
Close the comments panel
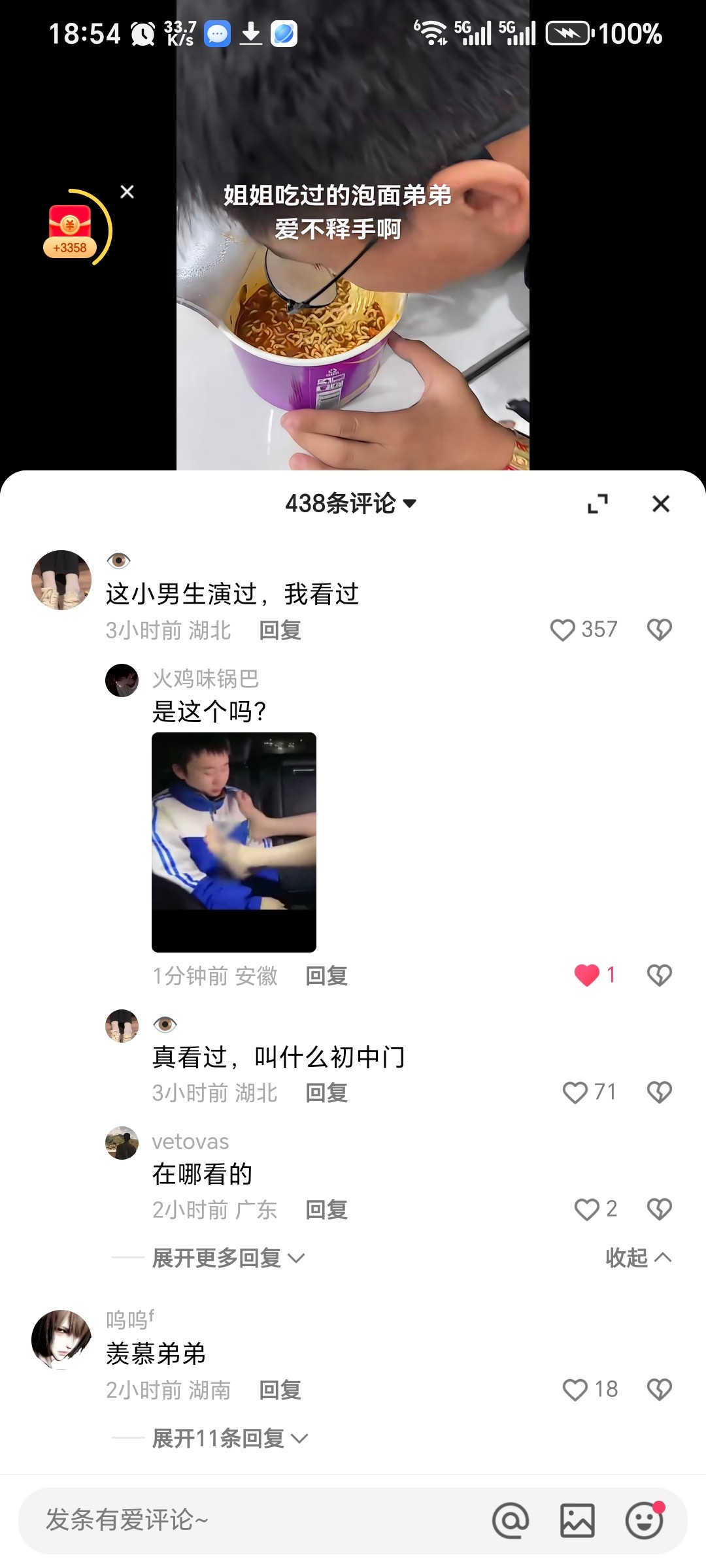click(661, 504)
